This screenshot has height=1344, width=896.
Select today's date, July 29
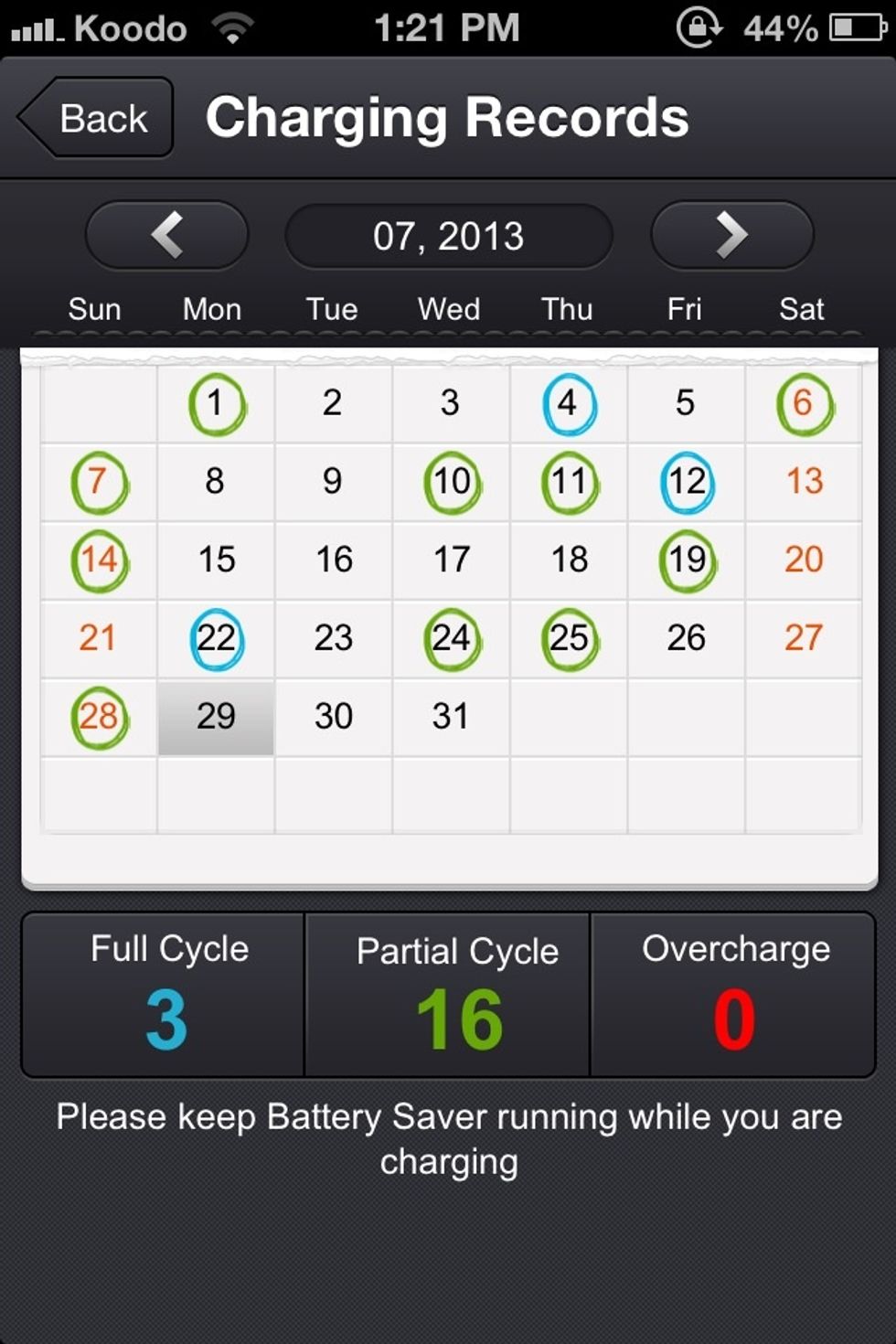(215, 717)
